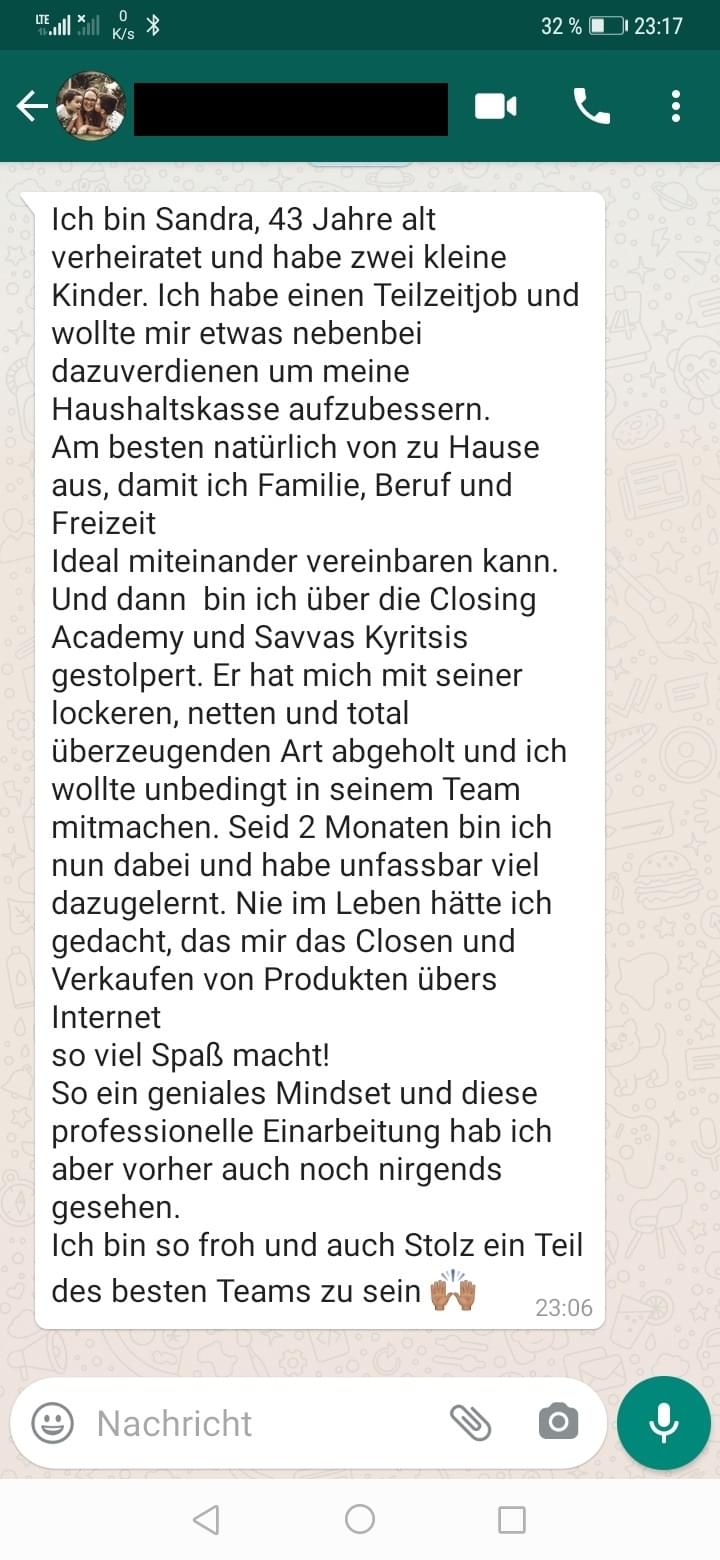Image resolution: width=720 pixels, height=1560 pixels.
Task: Open the overflow menu
Action: [676, 106]
